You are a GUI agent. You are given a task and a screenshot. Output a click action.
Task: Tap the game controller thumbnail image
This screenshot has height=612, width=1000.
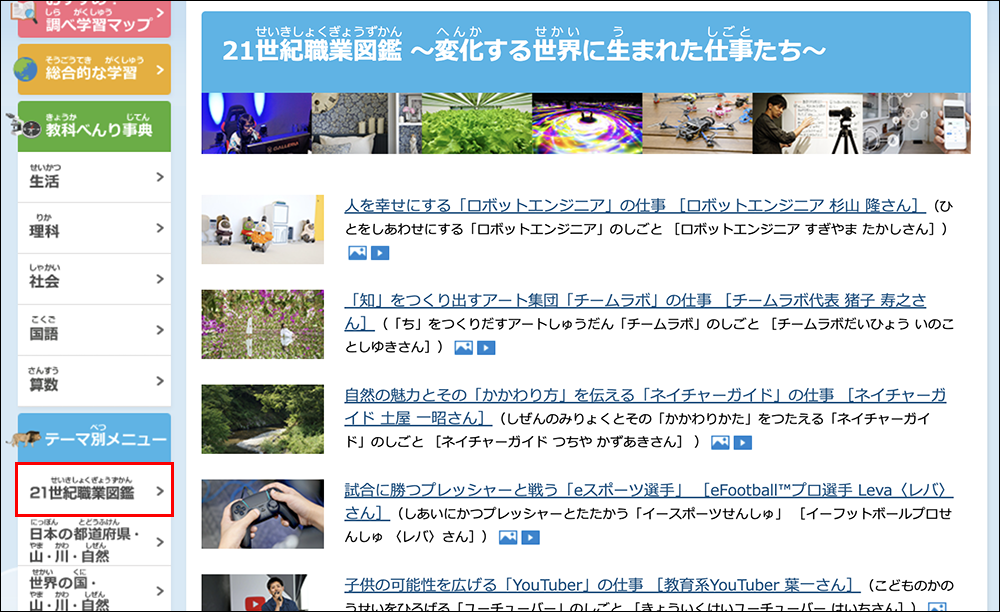[x=262, y=514]
